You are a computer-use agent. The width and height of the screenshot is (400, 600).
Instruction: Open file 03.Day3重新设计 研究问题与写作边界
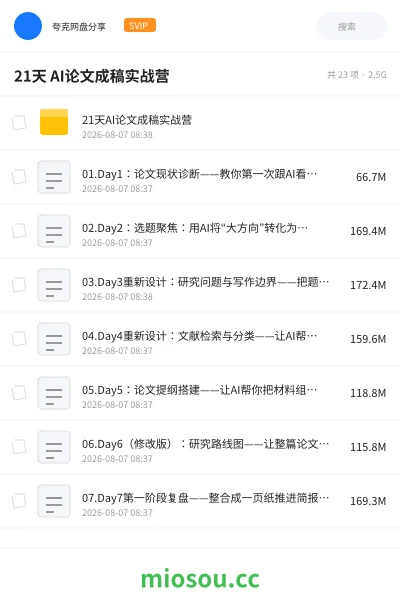(200, 285)
